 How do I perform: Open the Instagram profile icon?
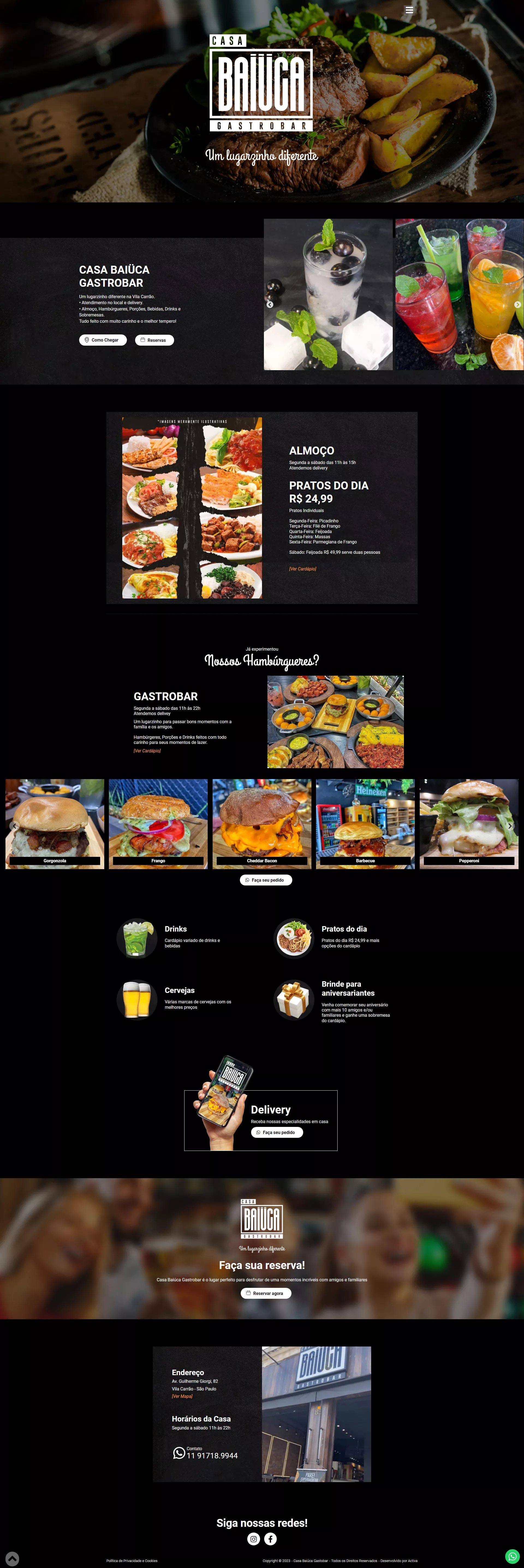pyautogui.click(x=254, y=1539)
